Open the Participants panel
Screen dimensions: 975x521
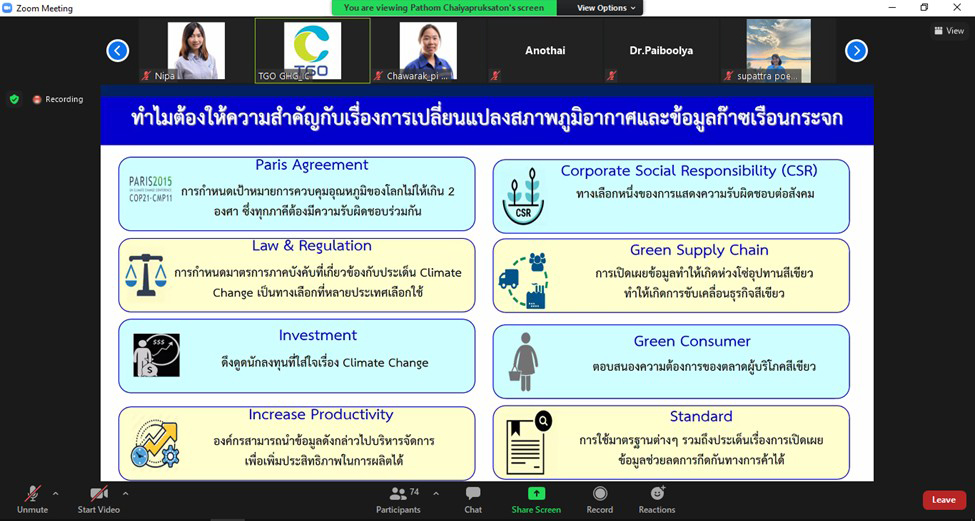pyautogui.click(x=398, y=498)
